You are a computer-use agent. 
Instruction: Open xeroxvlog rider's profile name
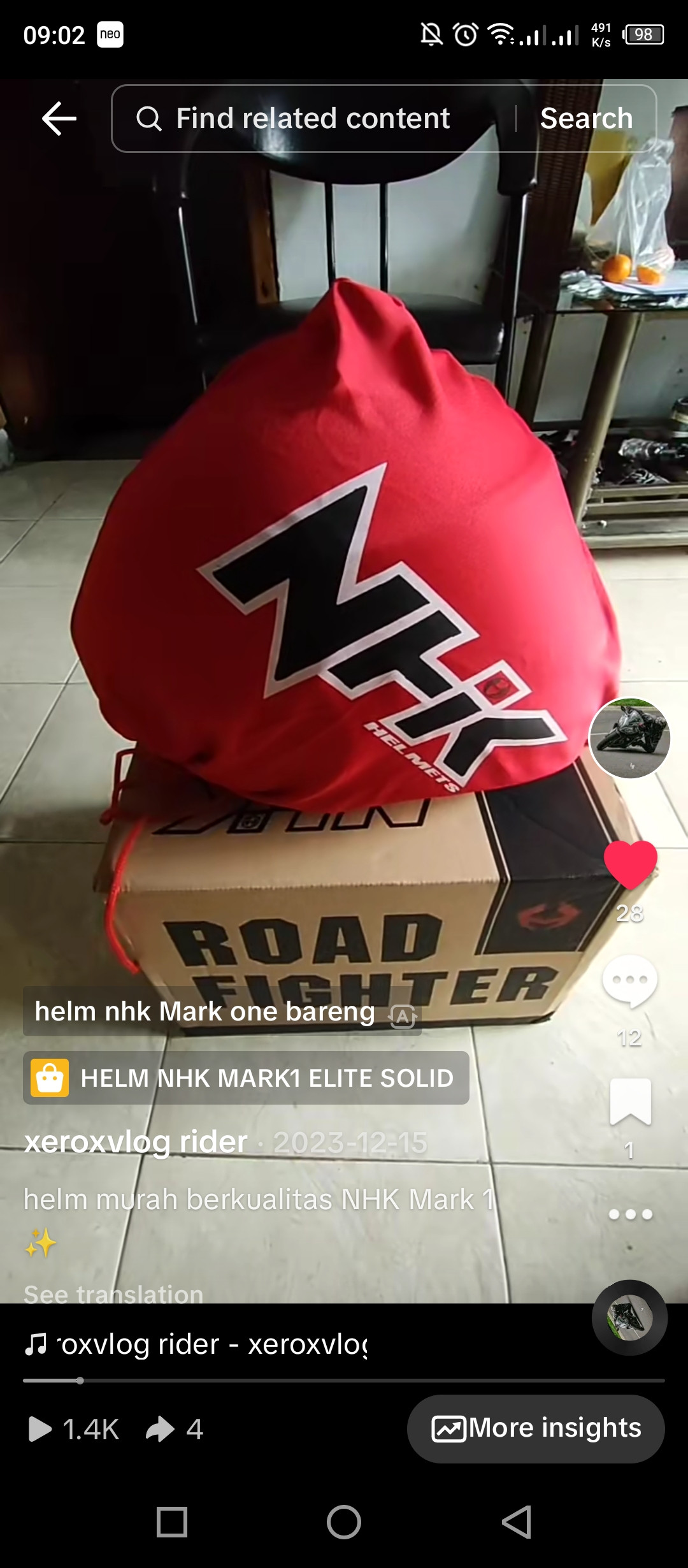(136, 1142)
